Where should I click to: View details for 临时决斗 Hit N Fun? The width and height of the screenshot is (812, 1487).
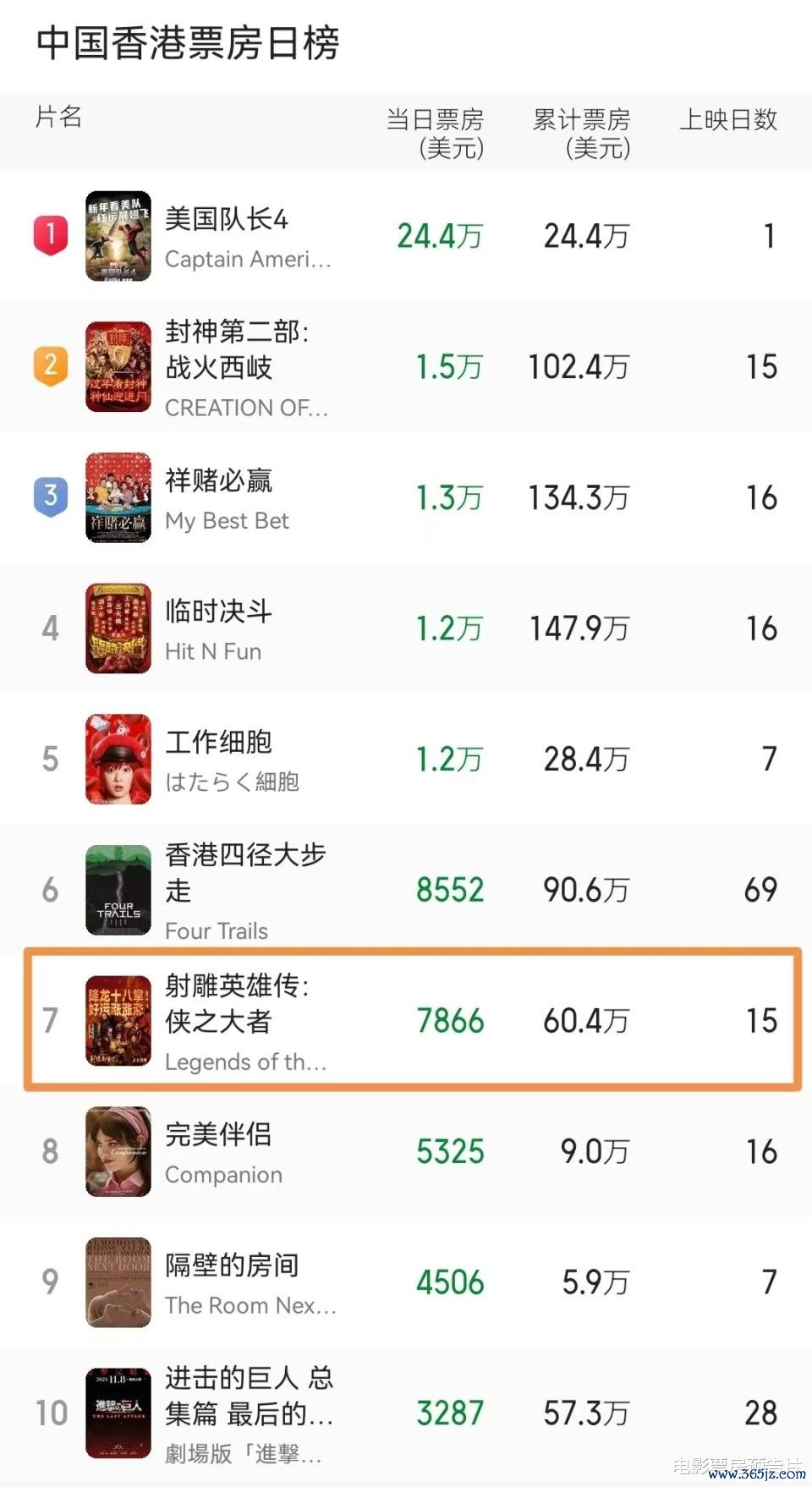[x=218, y=612]
